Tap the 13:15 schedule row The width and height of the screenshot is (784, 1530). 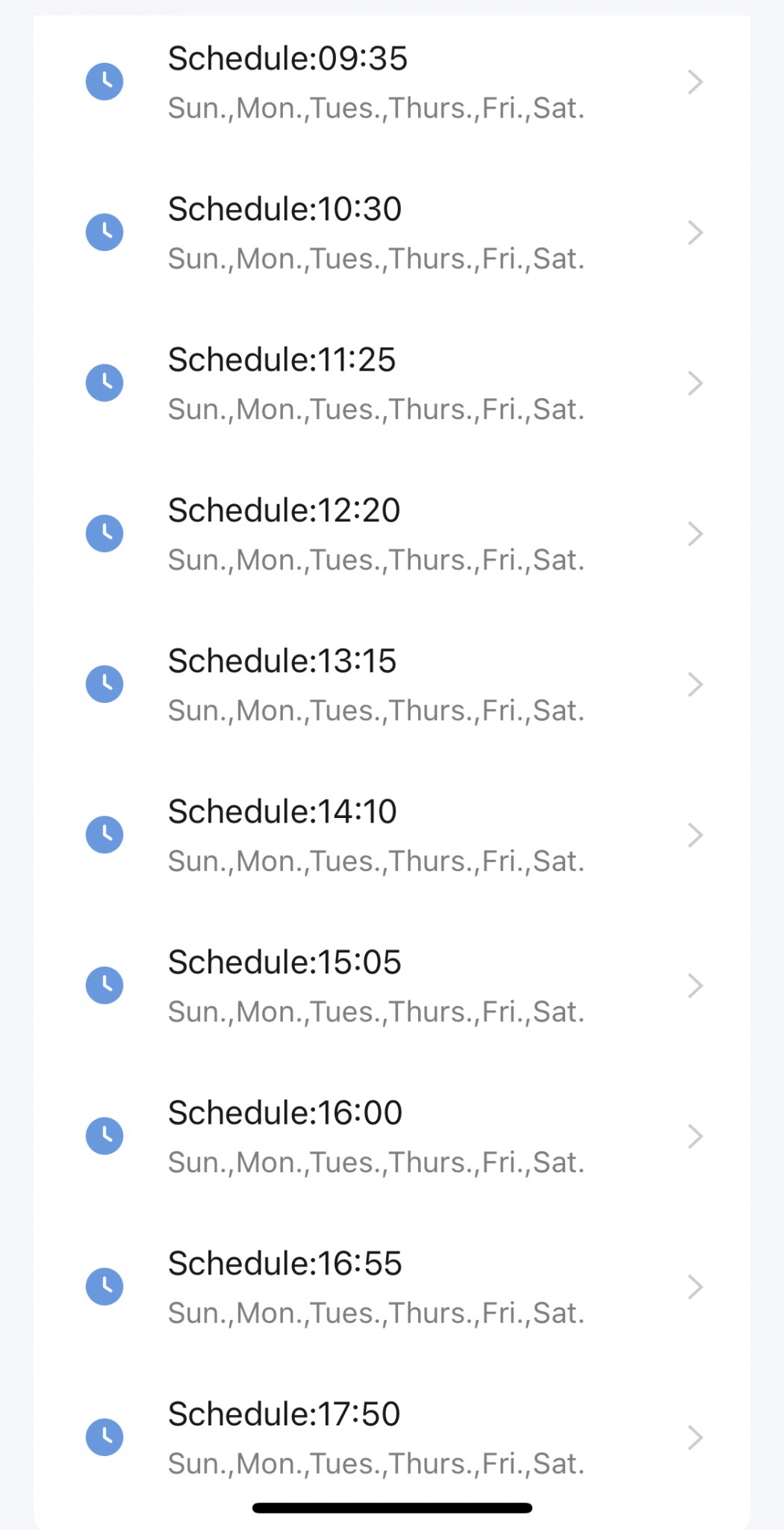392,684
